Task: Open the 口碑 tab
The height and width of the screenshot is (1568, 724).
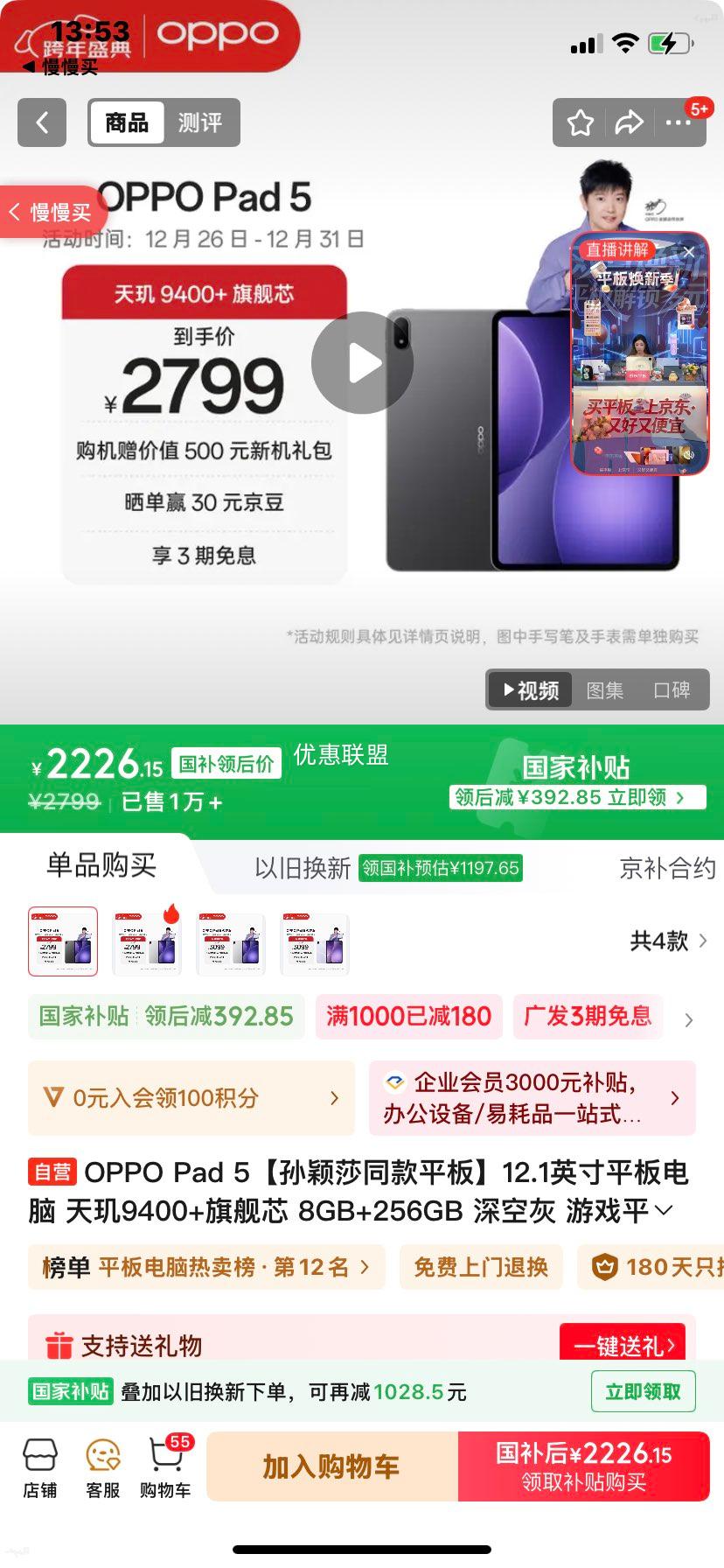Action: 672,689
